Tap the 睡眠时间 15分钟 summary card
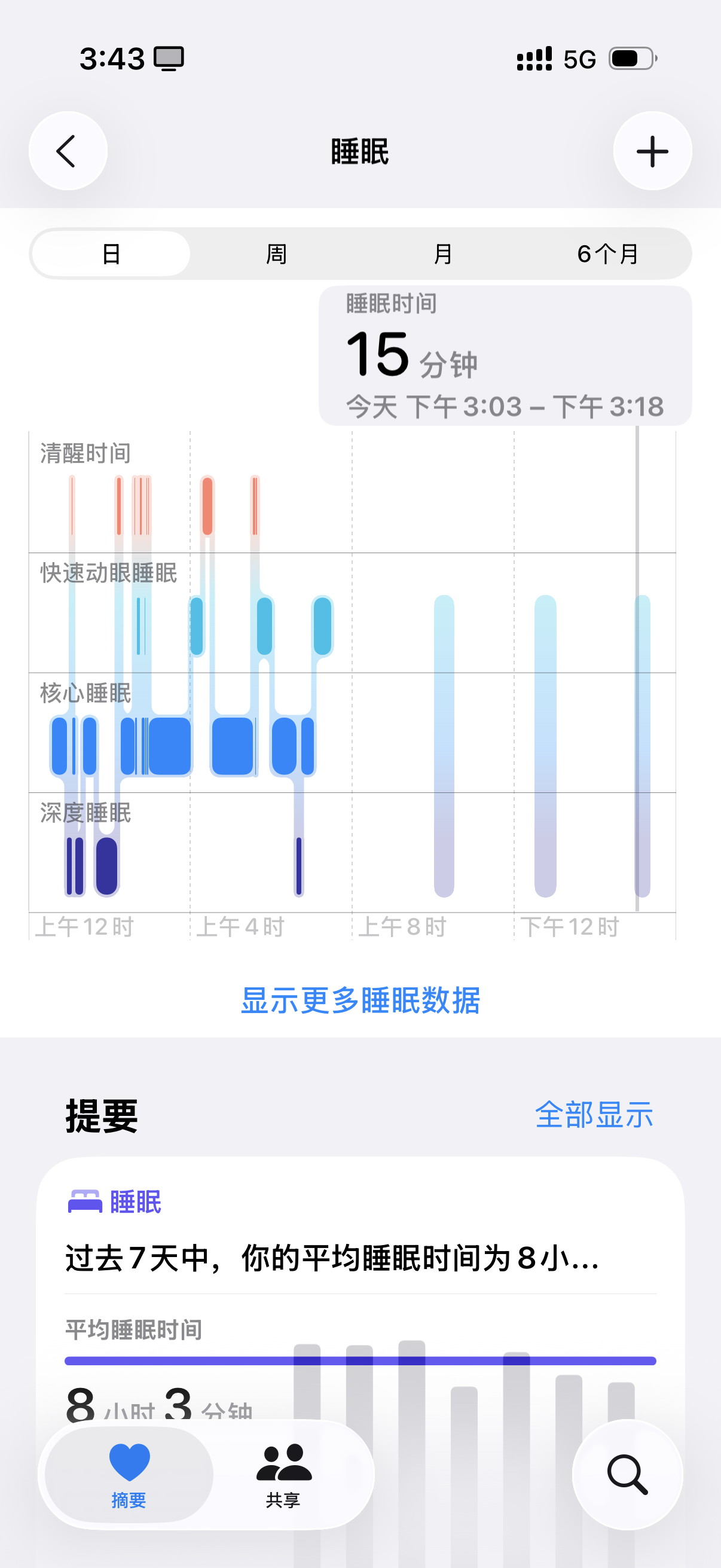721x1568 pixels. (x=504, y=353)
